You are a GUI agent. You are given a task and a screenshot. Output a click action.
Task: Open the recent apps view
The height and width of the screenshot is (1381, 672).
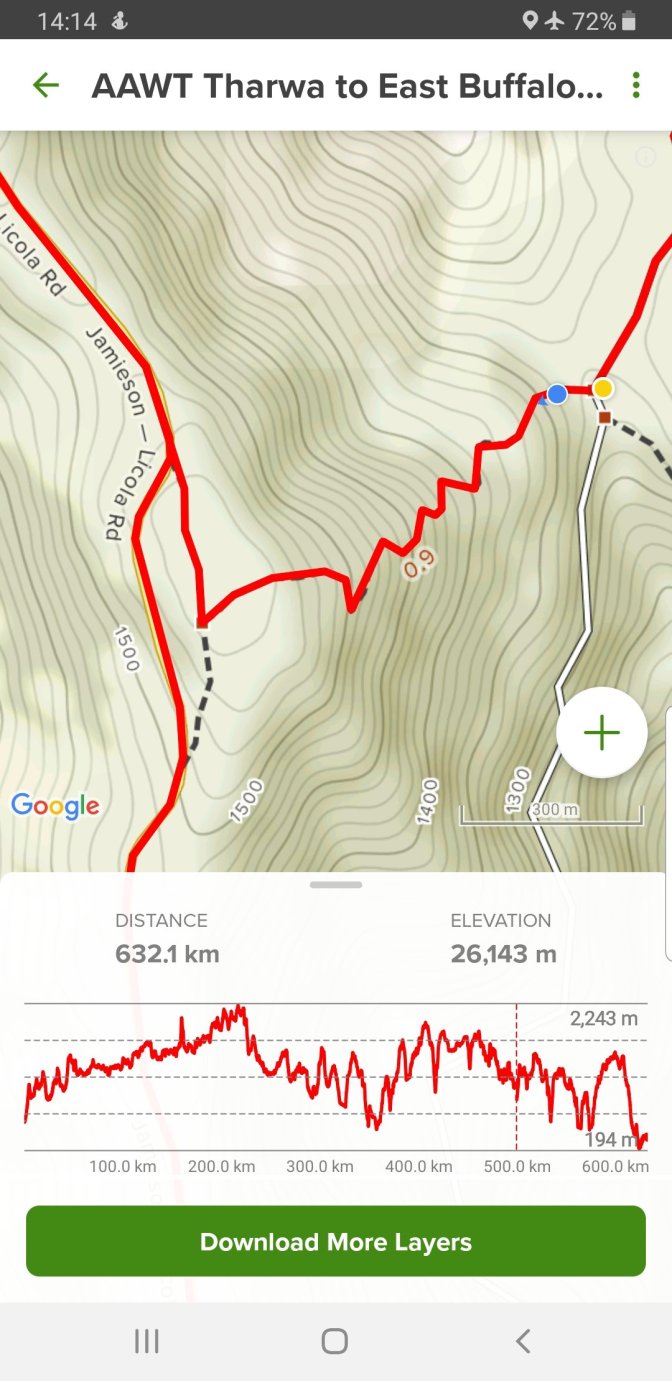pyautogui.click(x=147, y=1341)
